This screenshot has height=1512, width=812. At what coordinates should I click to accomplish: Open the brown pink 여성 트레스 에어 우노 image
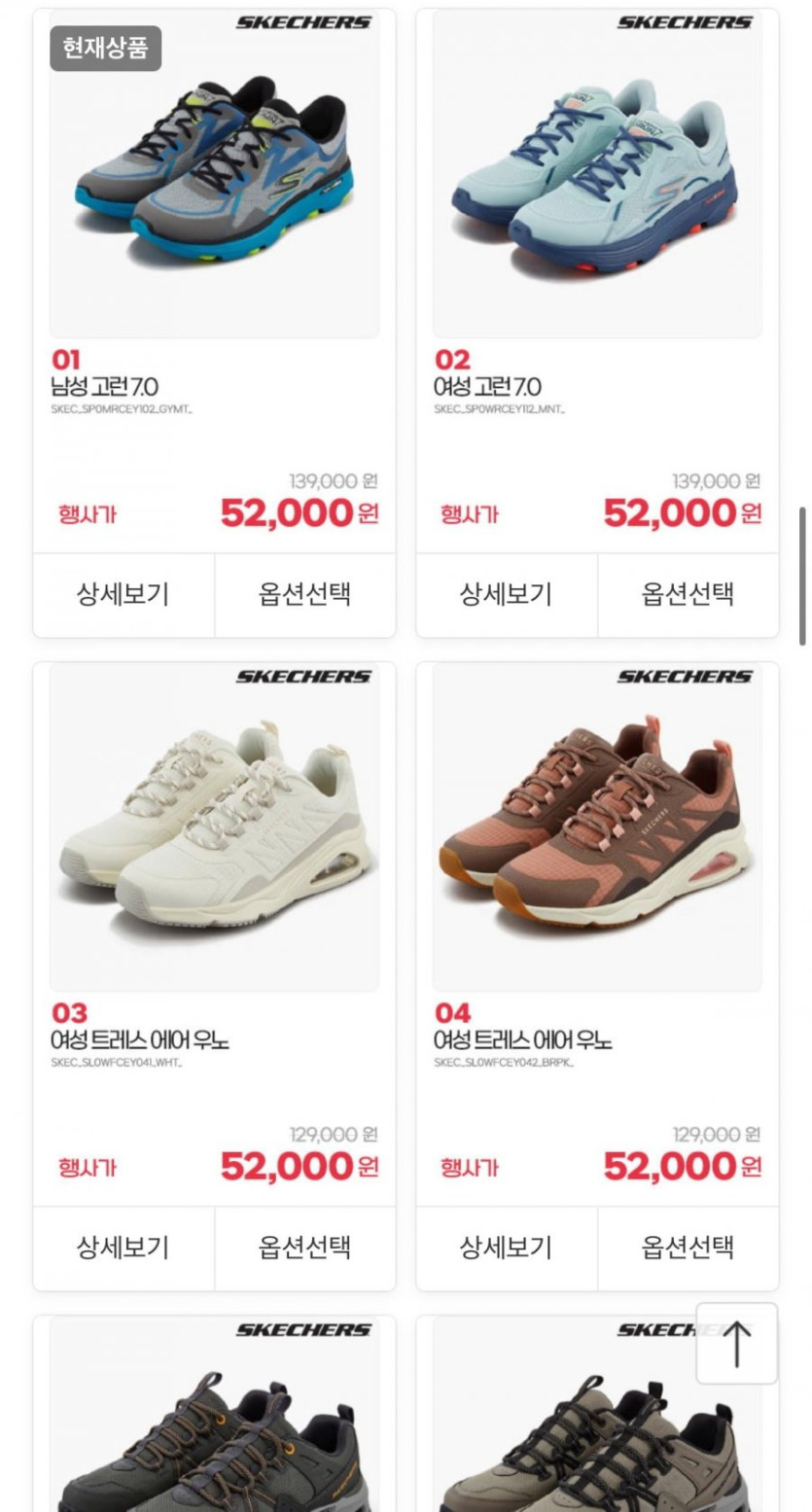(597, 827)
